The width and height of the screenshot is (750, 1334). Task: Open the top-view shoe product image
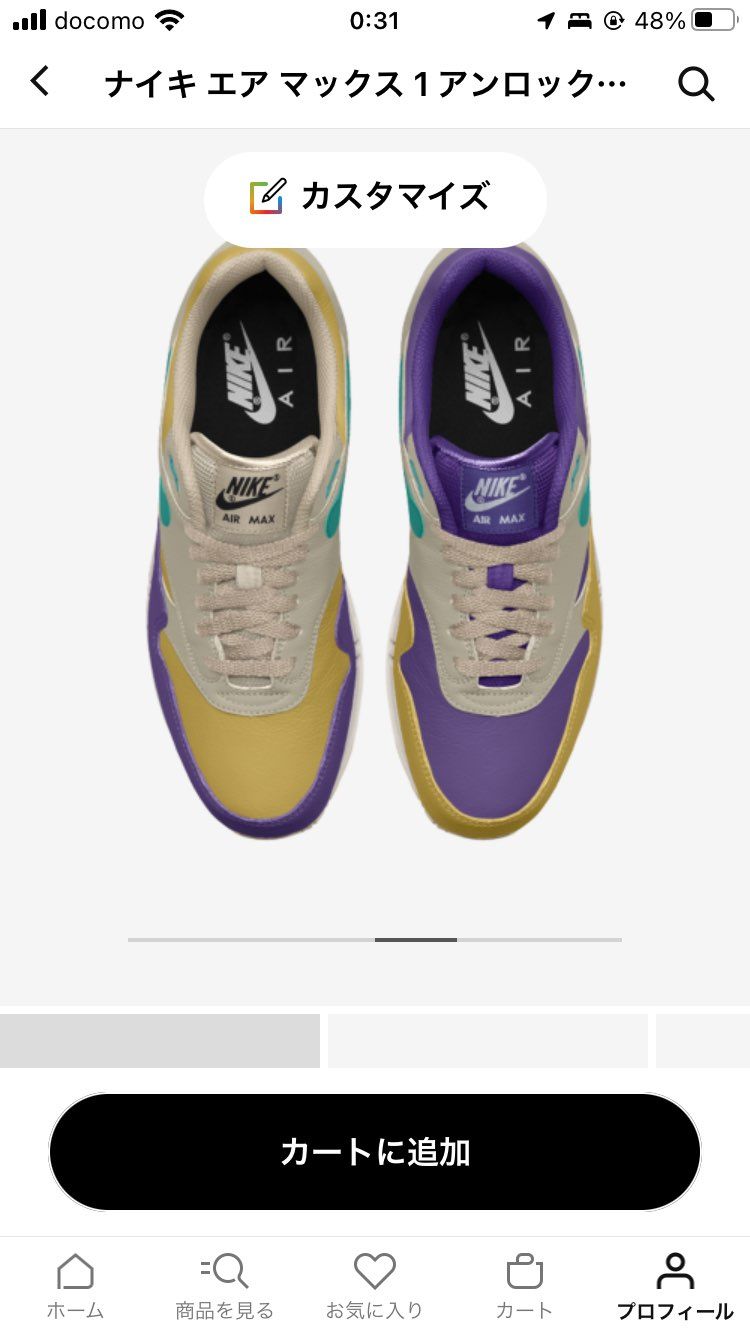point(375,560)
